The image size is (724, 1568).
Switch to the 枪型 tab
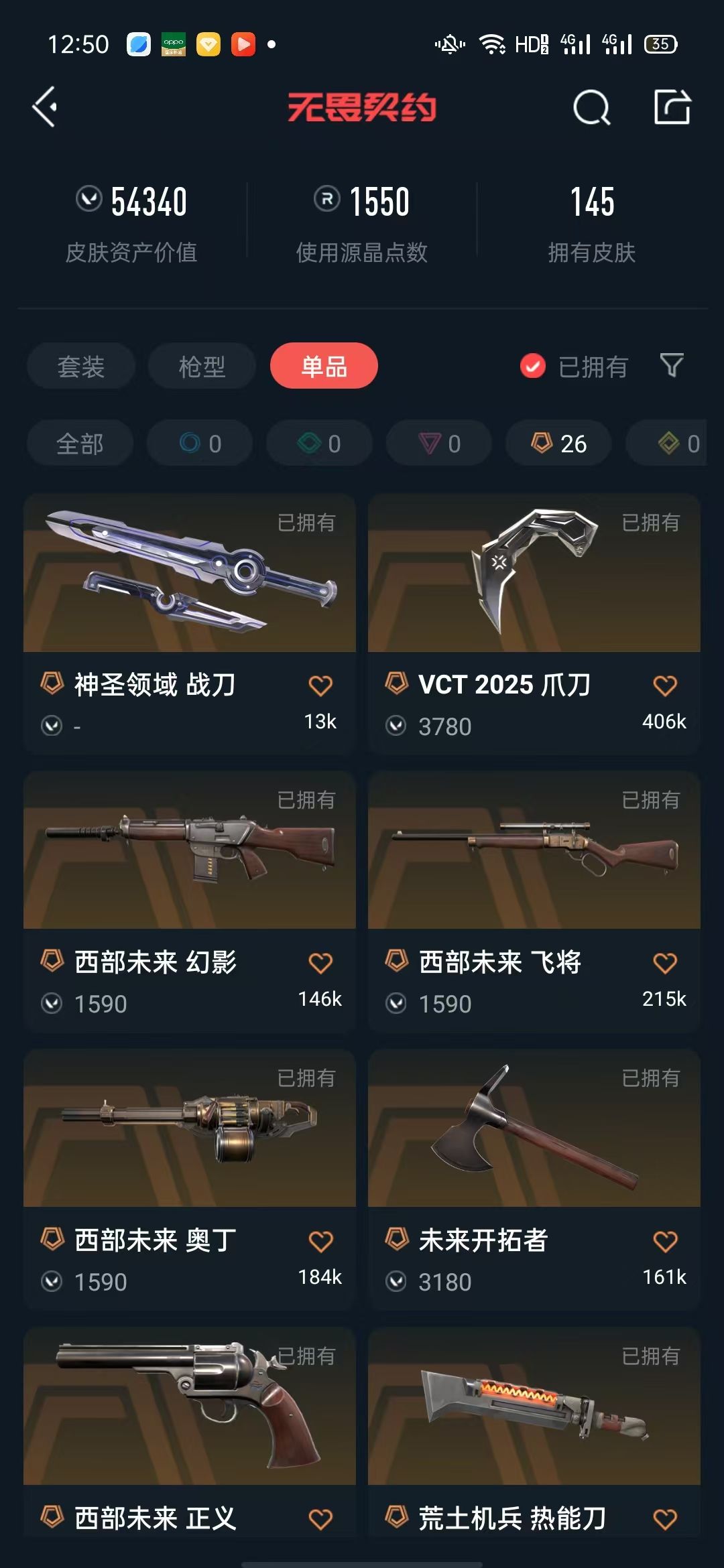tap(202, 366)
